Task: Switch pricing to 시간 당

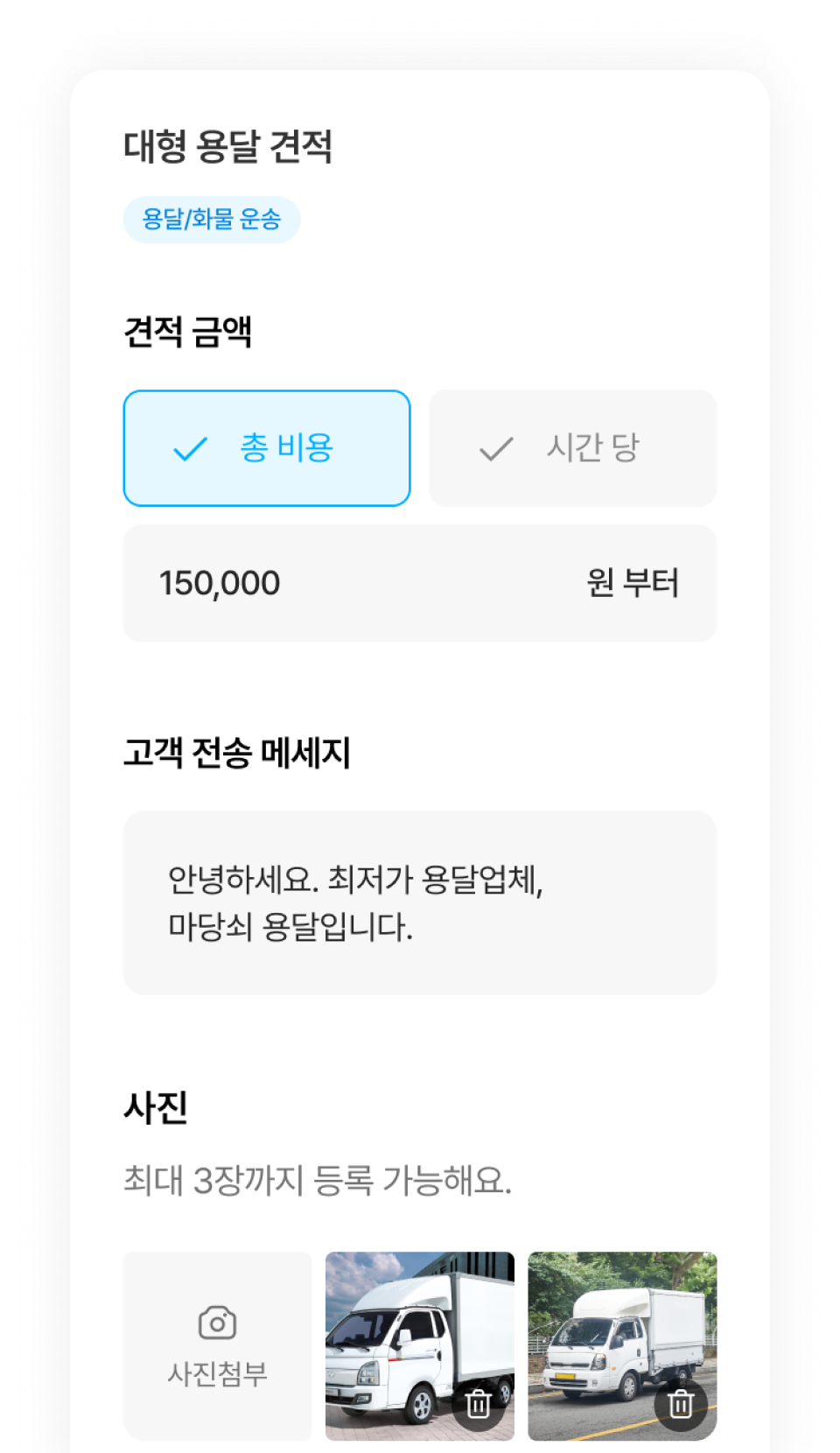Action: point(573,448)
